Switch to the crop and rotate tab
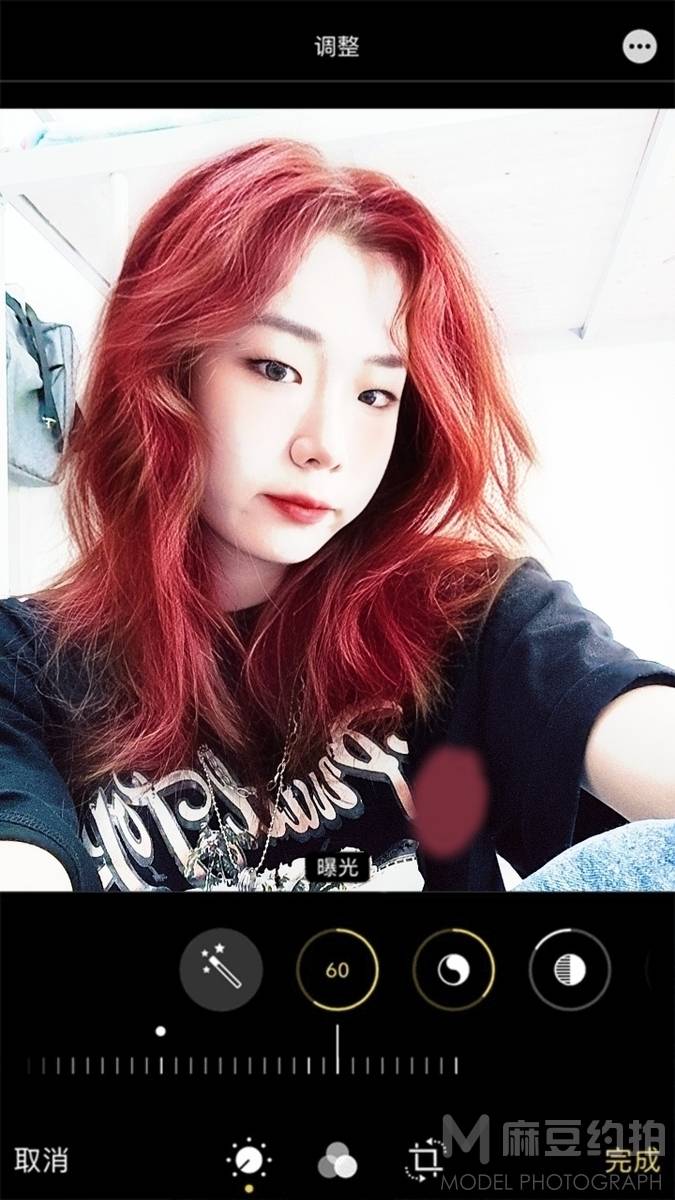Image resolution: width=675 pixels, height=1200 pixels. coord(424,1160)
